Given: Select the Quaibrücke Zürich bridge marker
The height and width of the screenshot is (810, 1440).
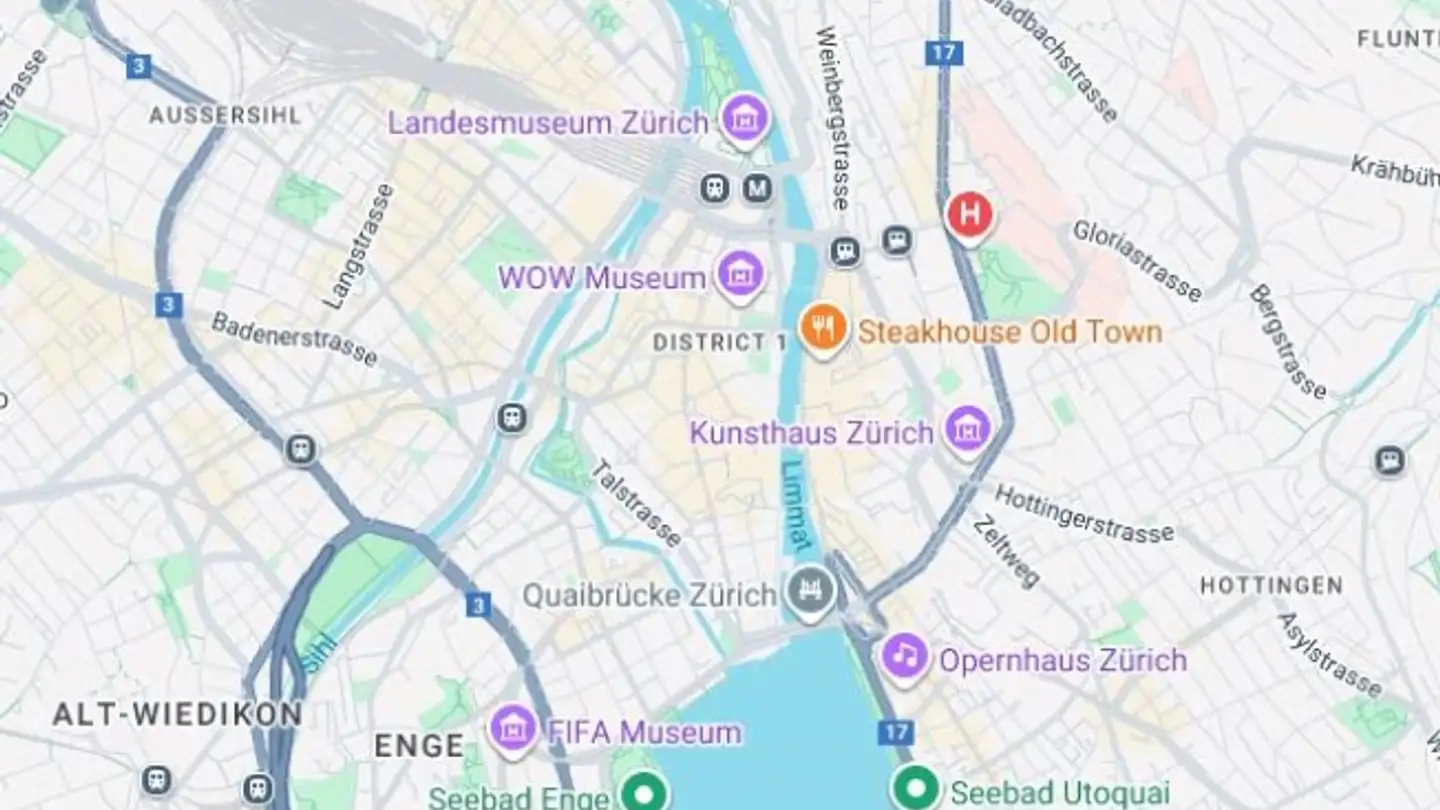Looking at the screenshot, I should (x=811, y=590).
